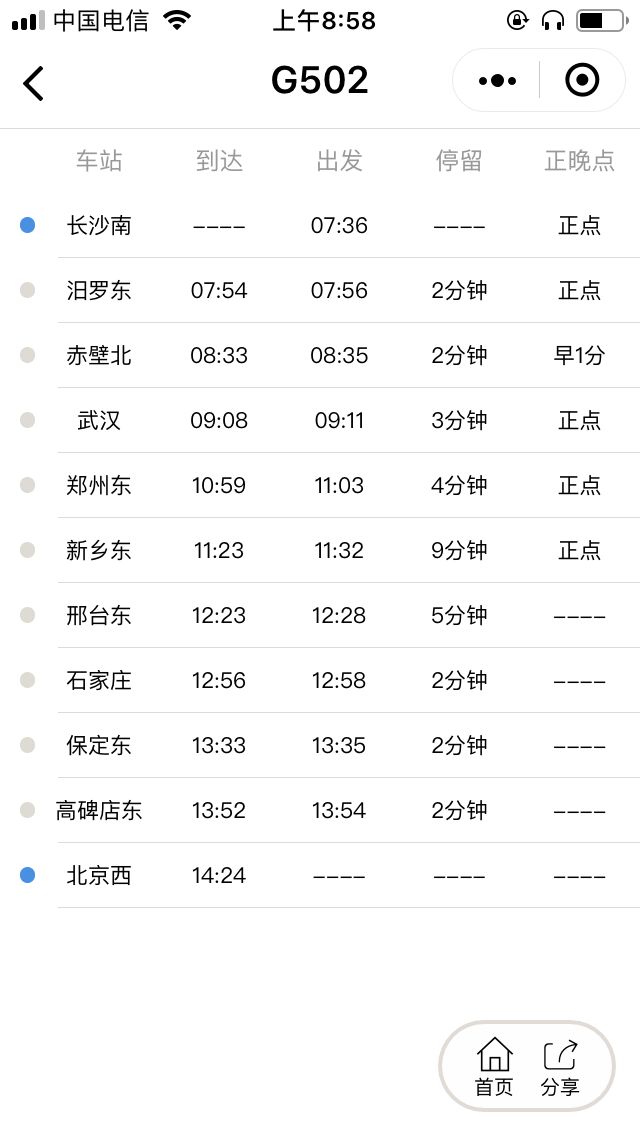Go back from the G502 timetable
Screen dimensions: 640x1136
tap(34, 83)
